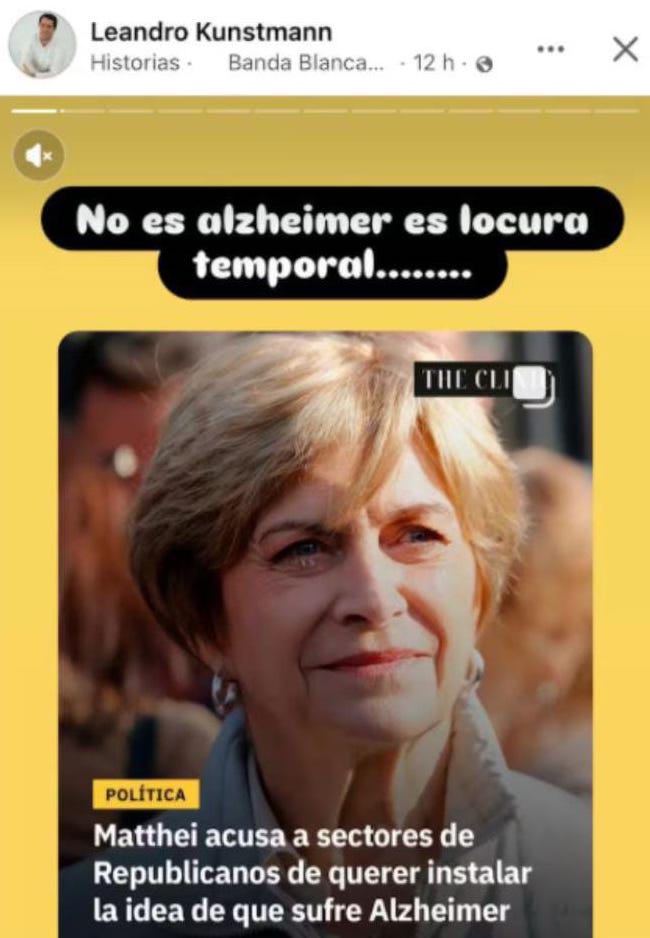The height and width of the screenshot is (938, 650).
Task: Open the Banda Blanca music attribution
Action: coord(304,63)
